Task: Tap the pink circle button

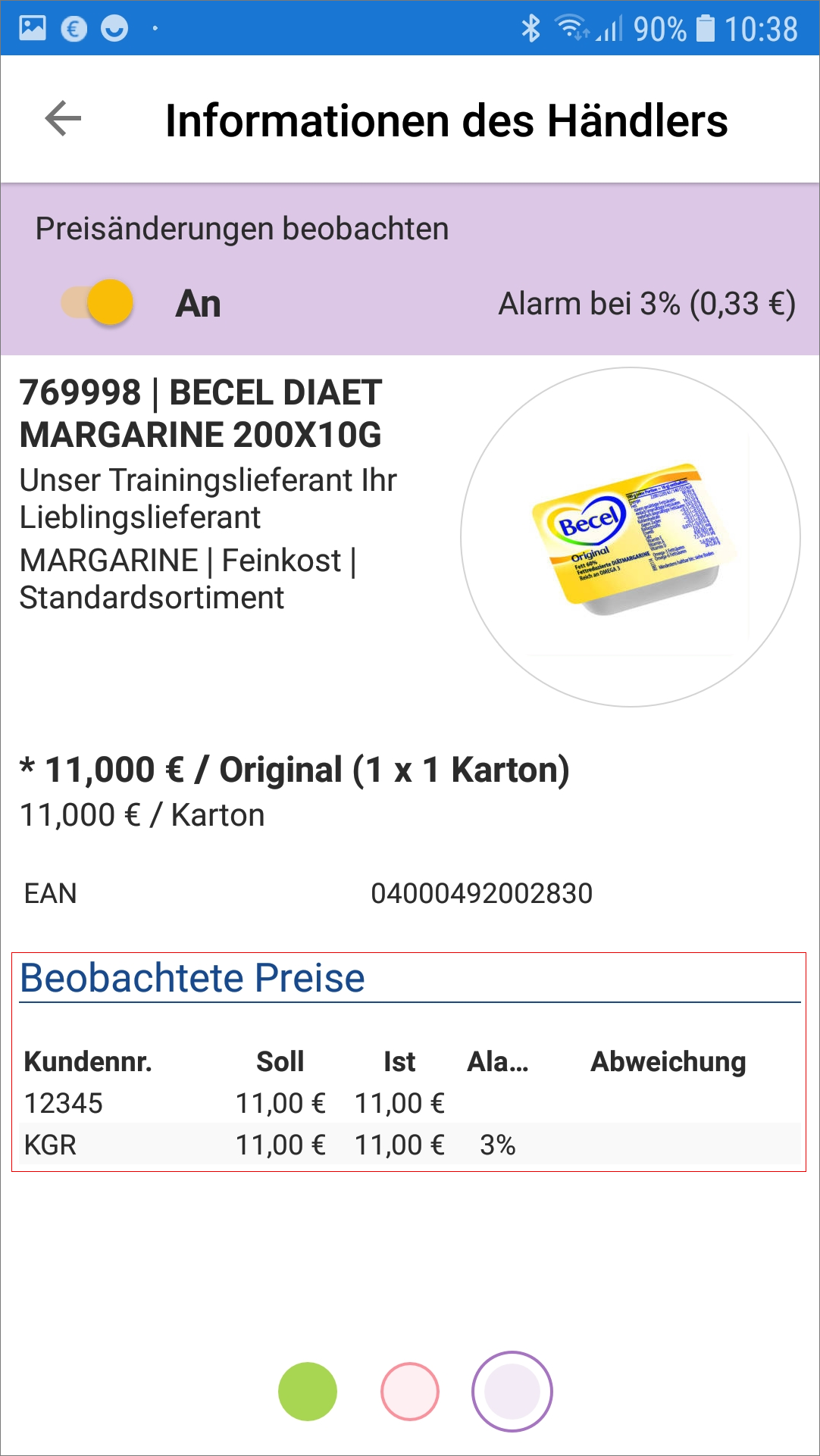Action: [410, 1391]
